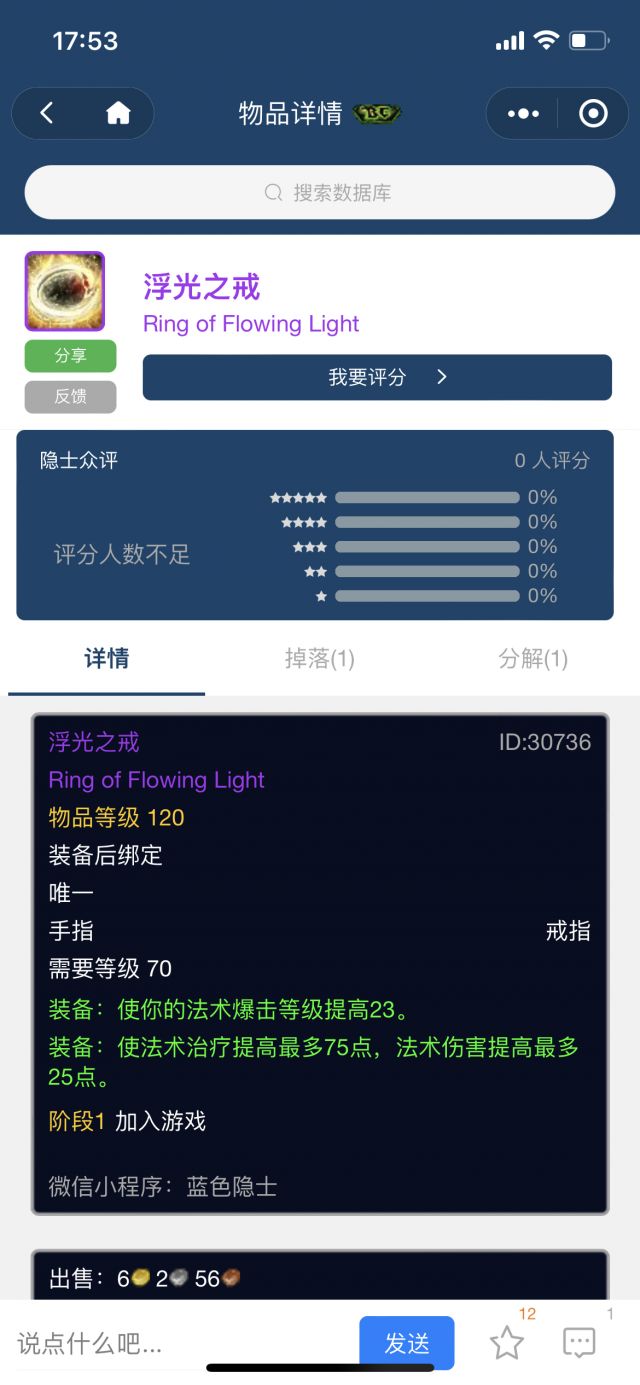Select the 详情 tab
The height and width of the screenshot is (1385, 640).
coord(106,658)
